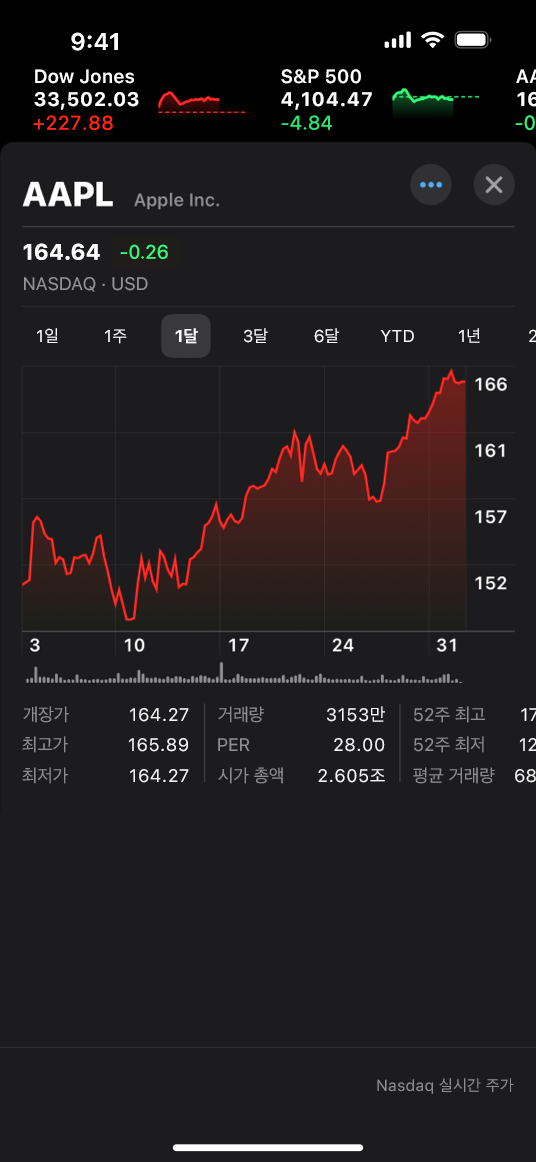Open the Dow Jones ticker
536x1162 pixels.
pos(139,100)
